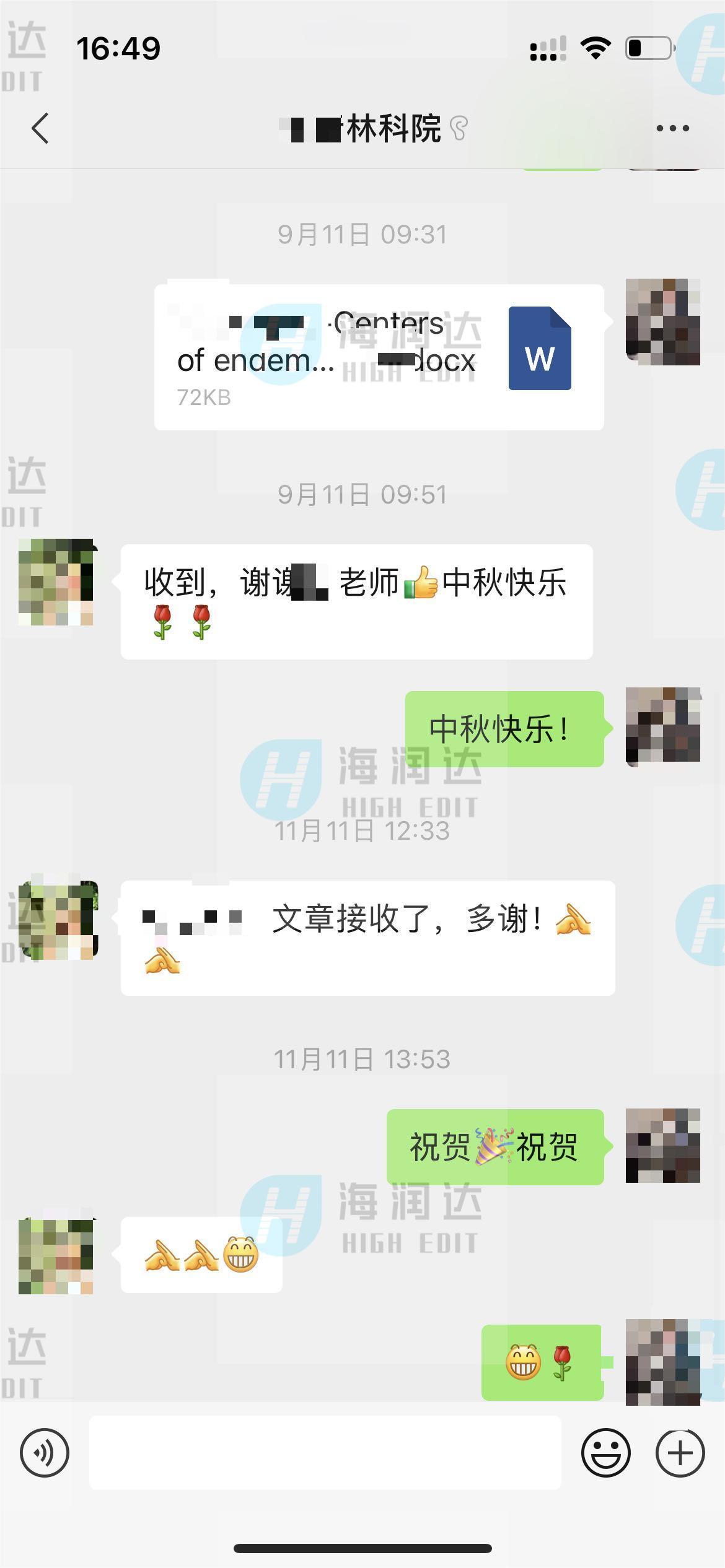Go back to the chat list
725x1568 pixels.
pos(40,128)
